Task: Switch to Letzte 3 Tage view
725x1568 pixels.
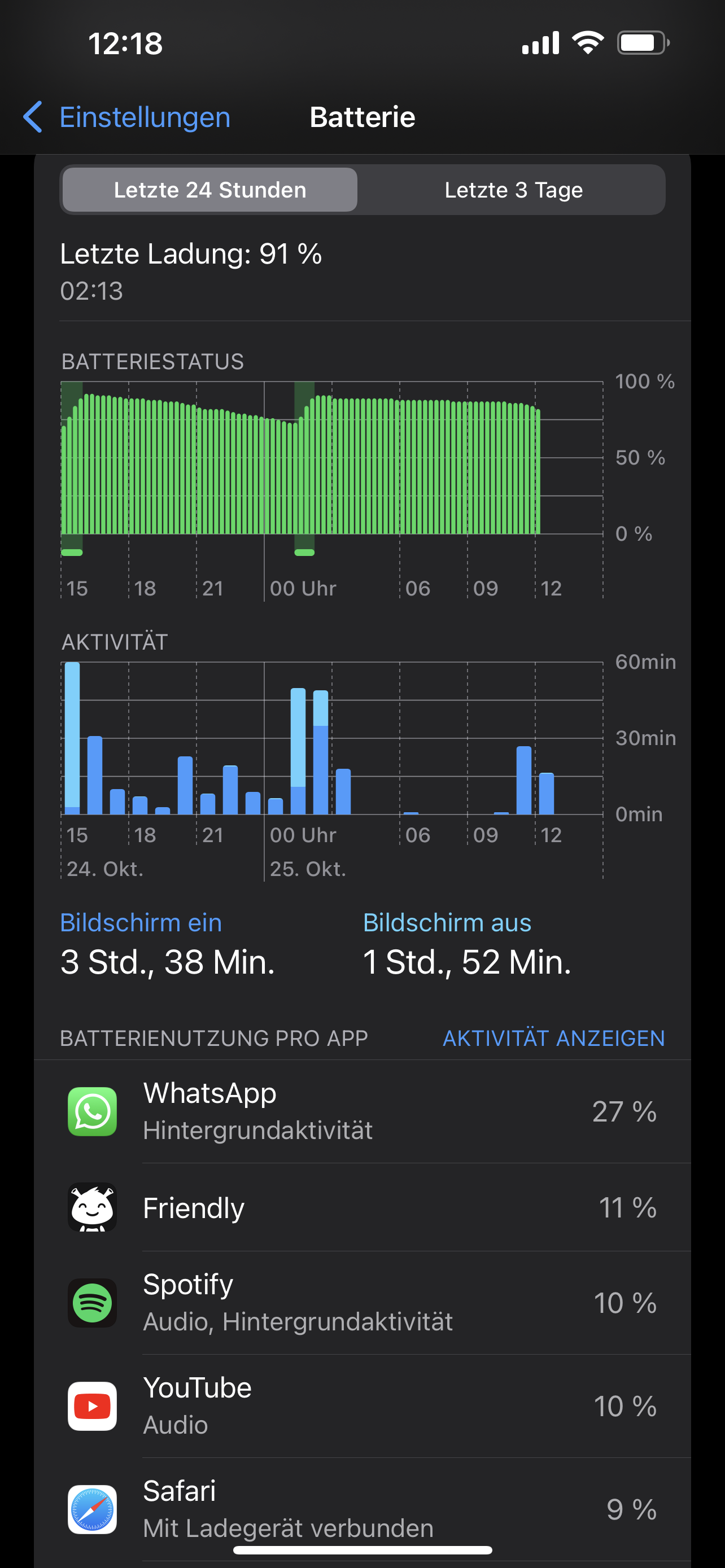Action: 513,190
